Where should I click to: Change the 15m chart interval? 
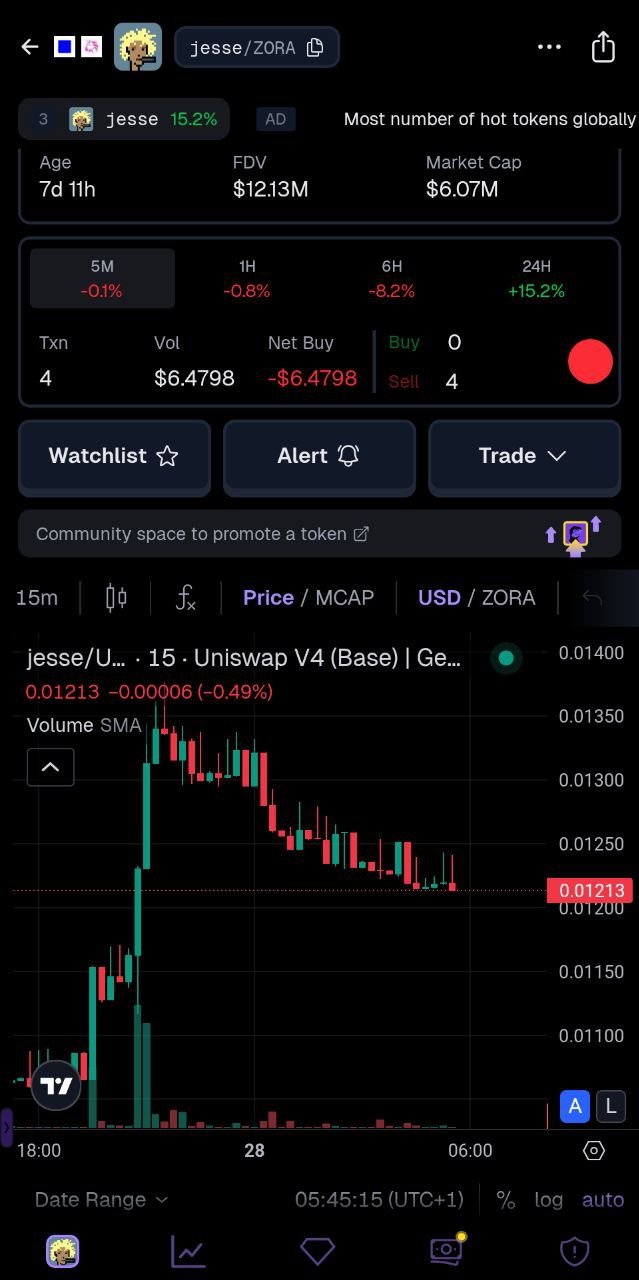[37, 598]
